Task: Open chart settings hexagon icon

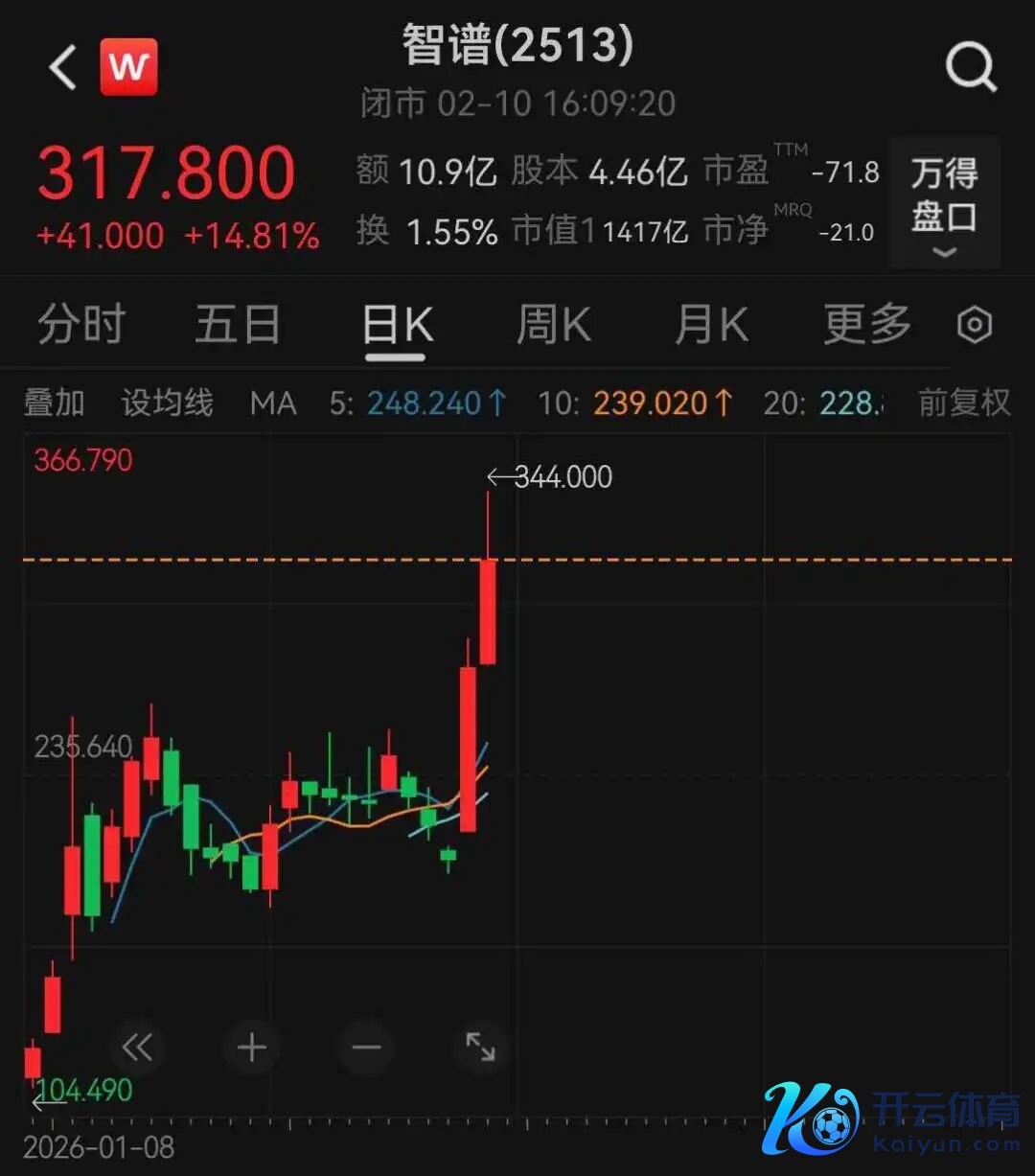Action: [975, 326]
